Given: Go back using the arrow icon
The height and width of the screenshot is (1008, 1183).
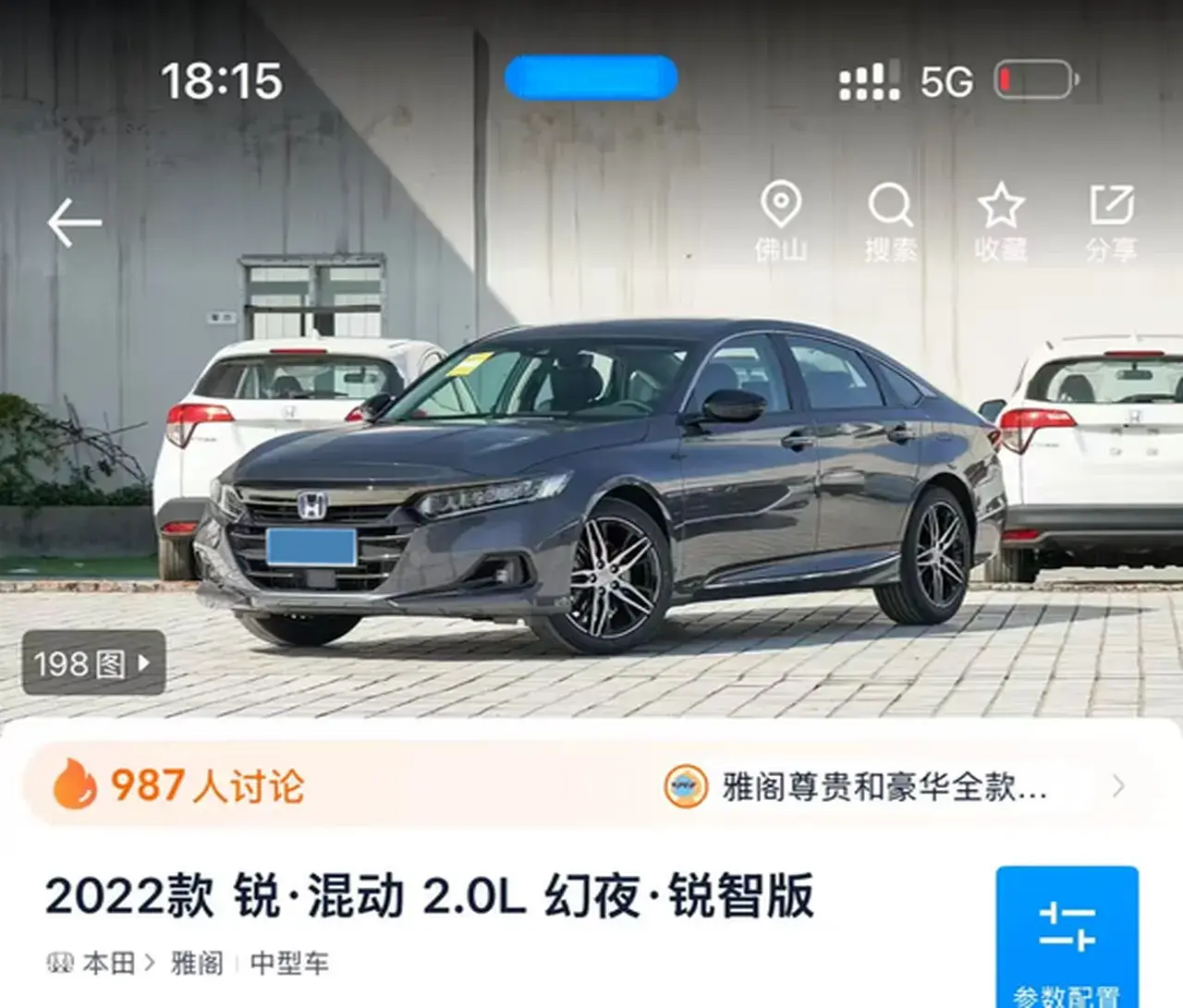Looking at the screenshot, I should point(74,223).
